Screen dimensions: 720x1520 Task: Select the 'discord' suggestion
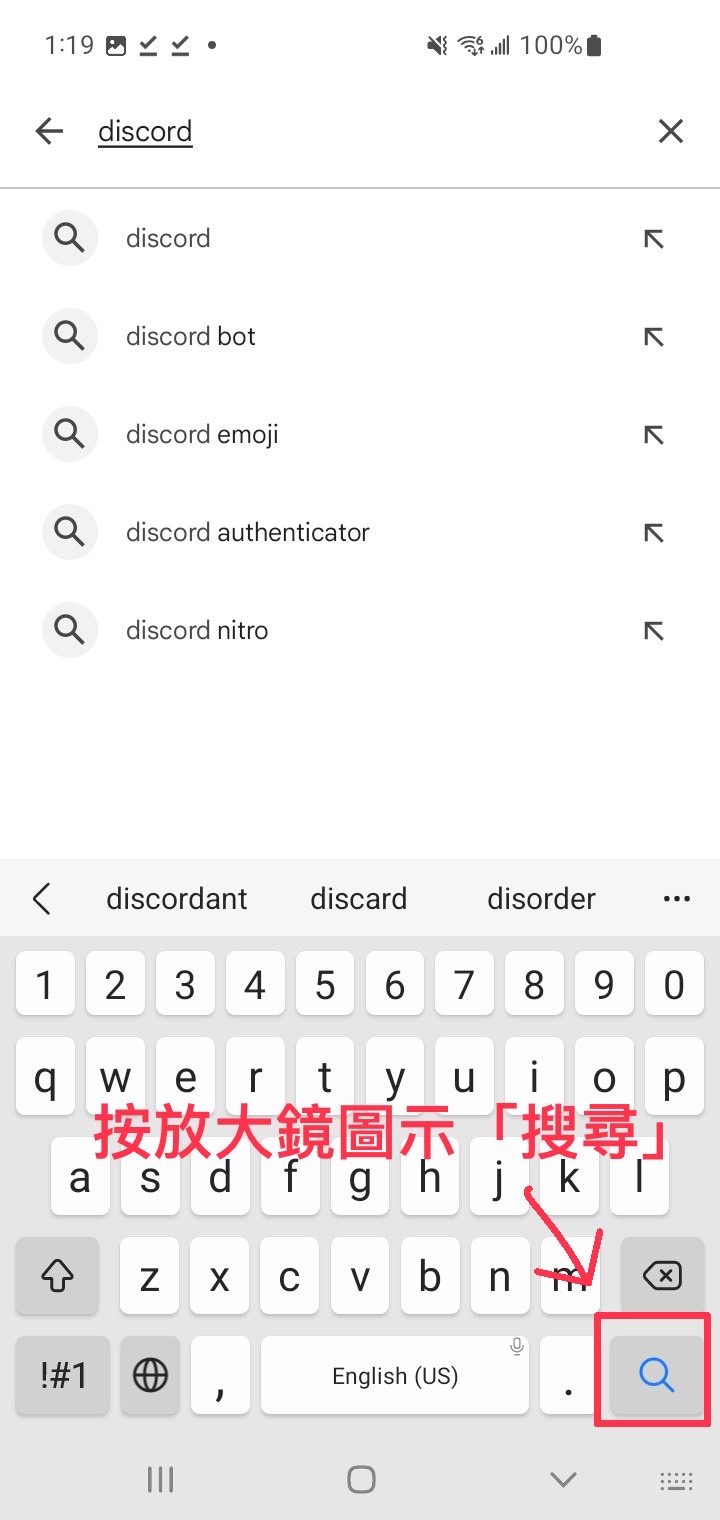pos(168,239)
